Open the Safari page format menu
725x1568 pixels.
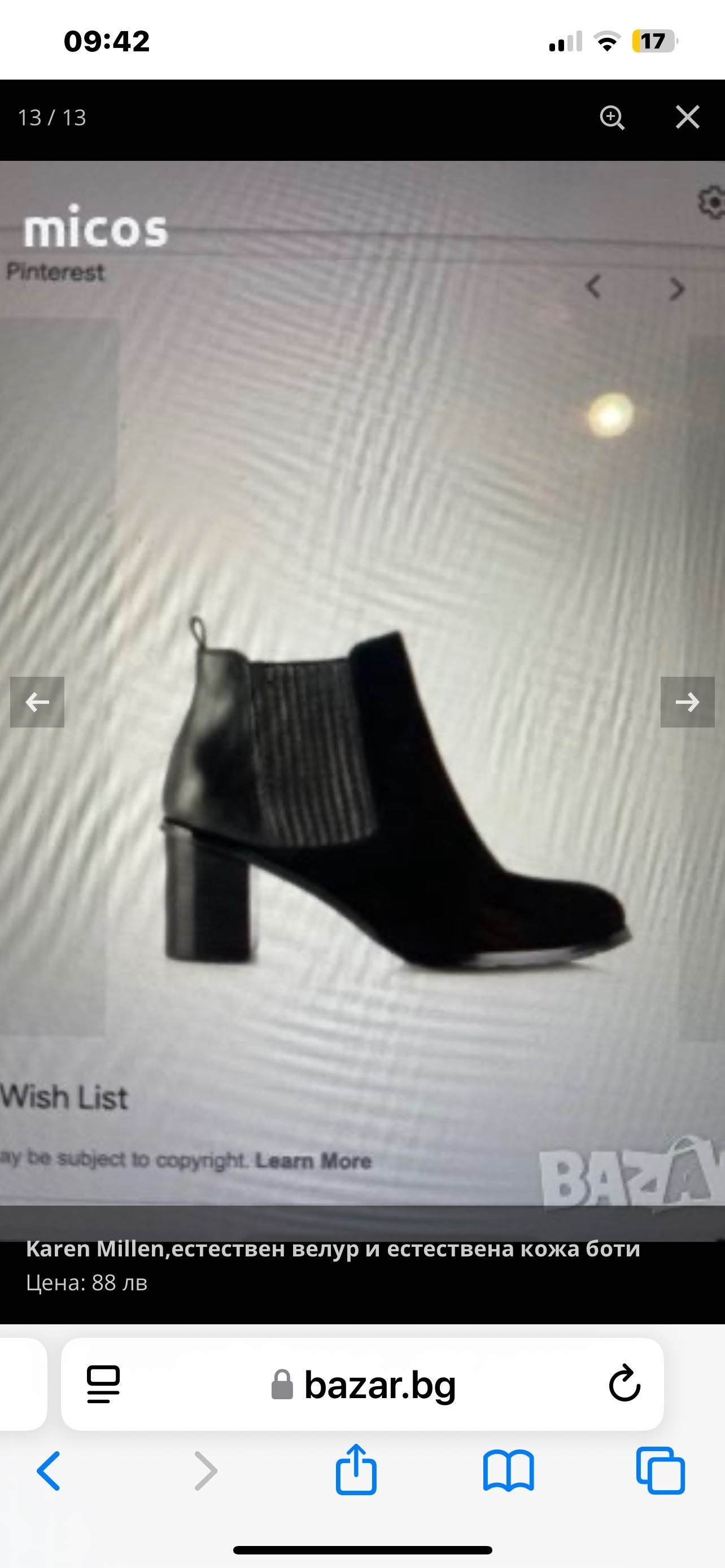tap(103, 1384)
